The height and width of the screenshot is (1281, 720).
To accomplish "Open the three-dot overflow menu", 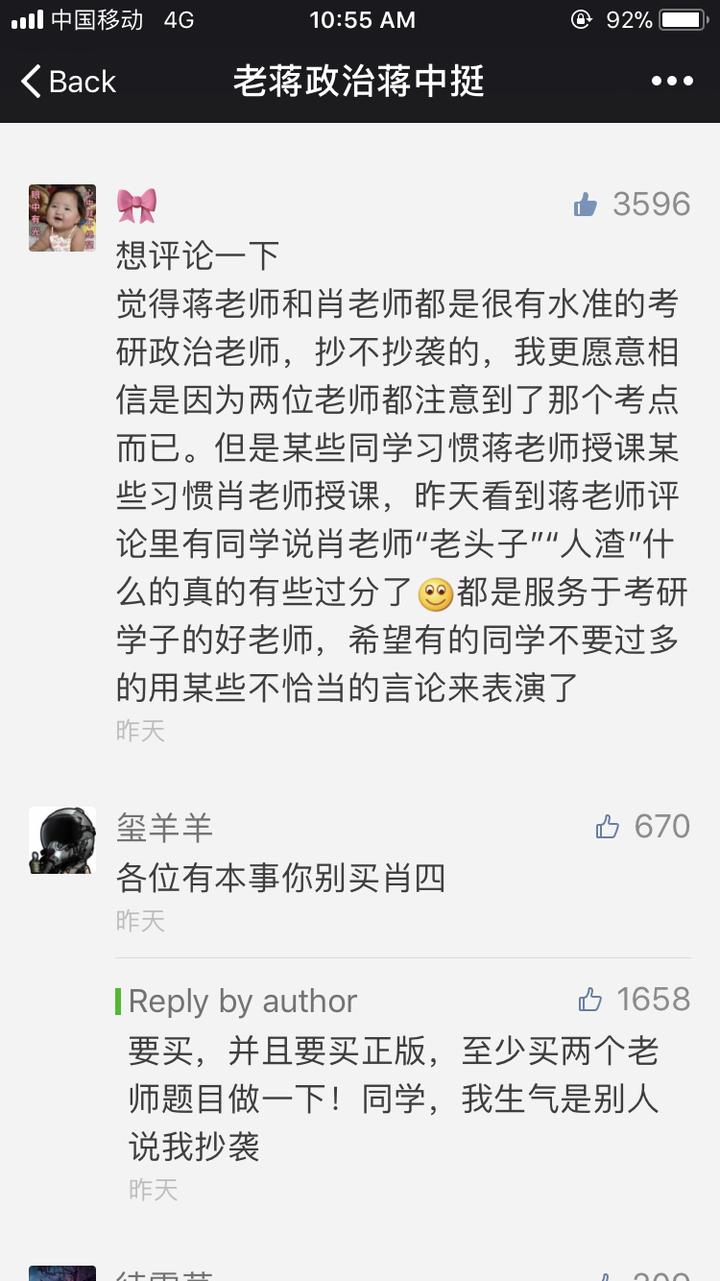I will tap(672, 81).
